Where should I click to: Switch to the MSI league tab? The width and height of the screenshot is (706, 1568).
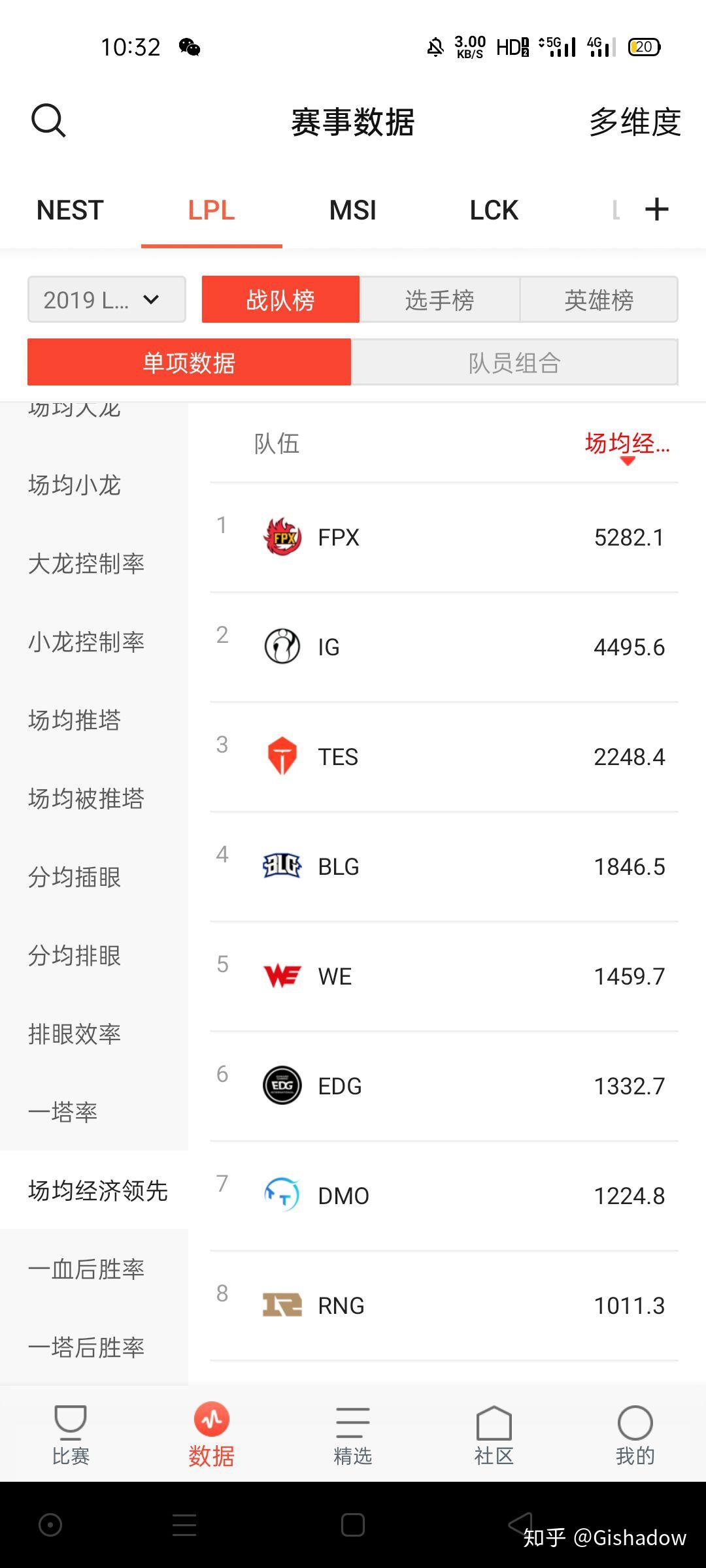tap(352, 210)
